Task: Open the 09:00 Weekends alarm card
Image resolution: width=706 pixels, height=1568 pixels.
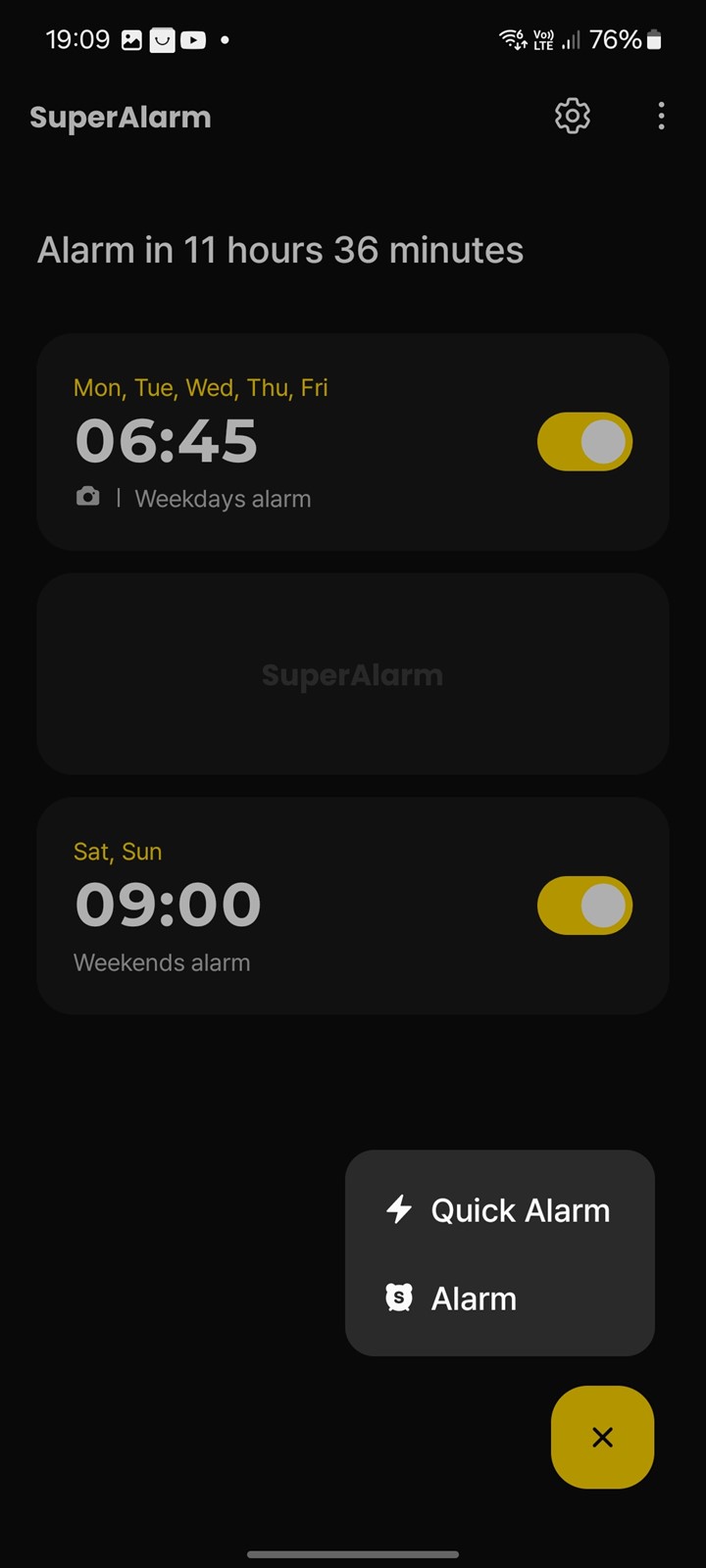Action: click(x=353, y=906)
